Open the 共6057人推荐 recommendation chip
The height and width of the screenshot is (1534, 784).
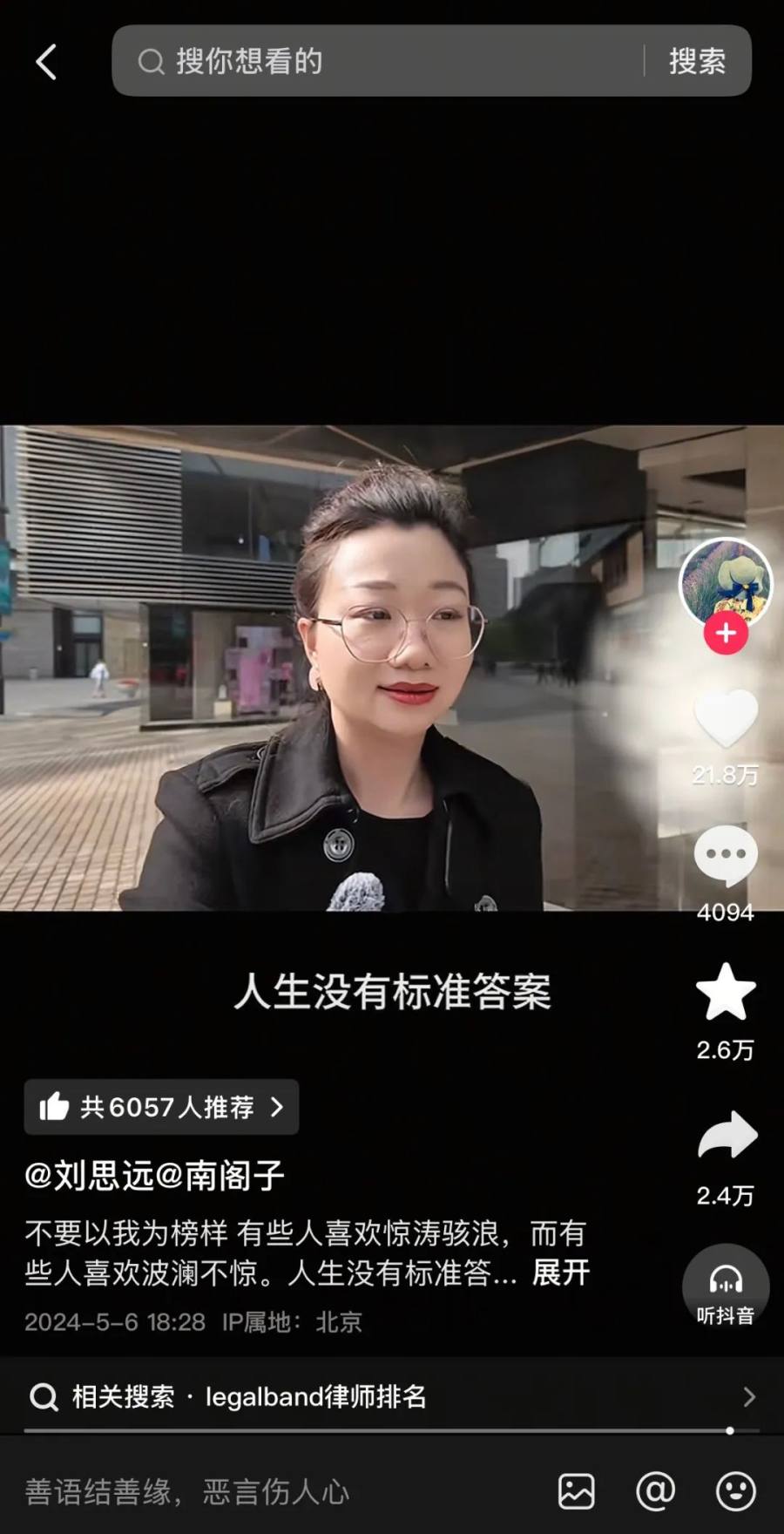[x=162, y=1107]
